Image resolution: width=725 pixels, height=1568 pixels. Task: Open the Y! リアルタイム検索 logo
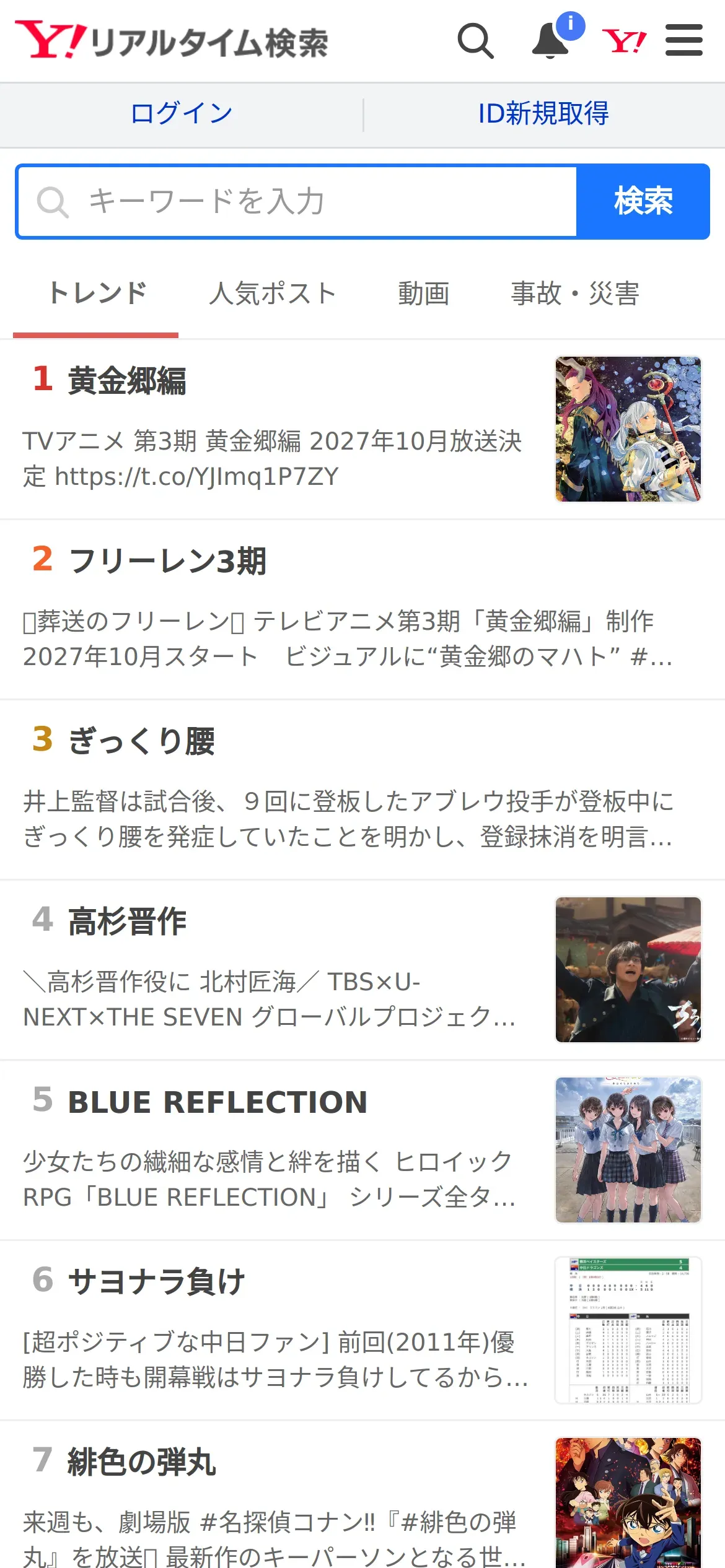point(172,41)
